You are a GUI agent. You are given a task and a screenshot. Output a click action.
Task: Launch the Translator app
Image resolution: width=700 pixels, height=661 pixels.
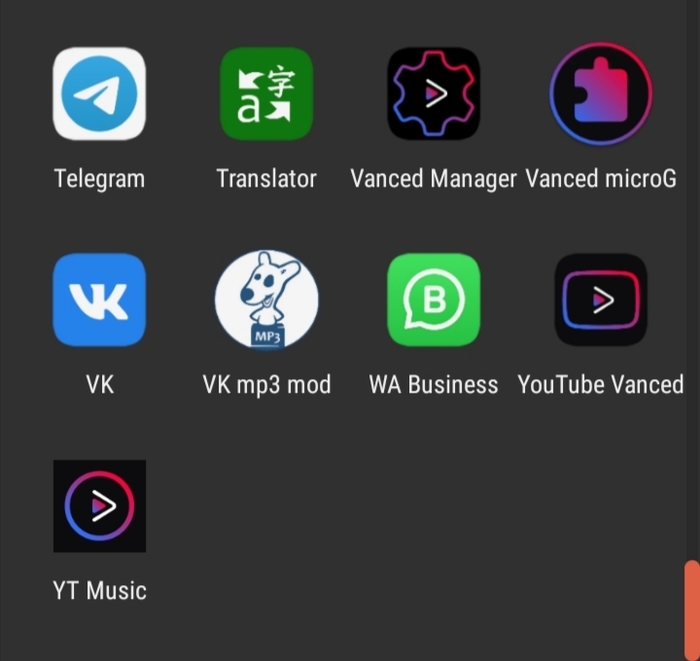tap(266, 94)
